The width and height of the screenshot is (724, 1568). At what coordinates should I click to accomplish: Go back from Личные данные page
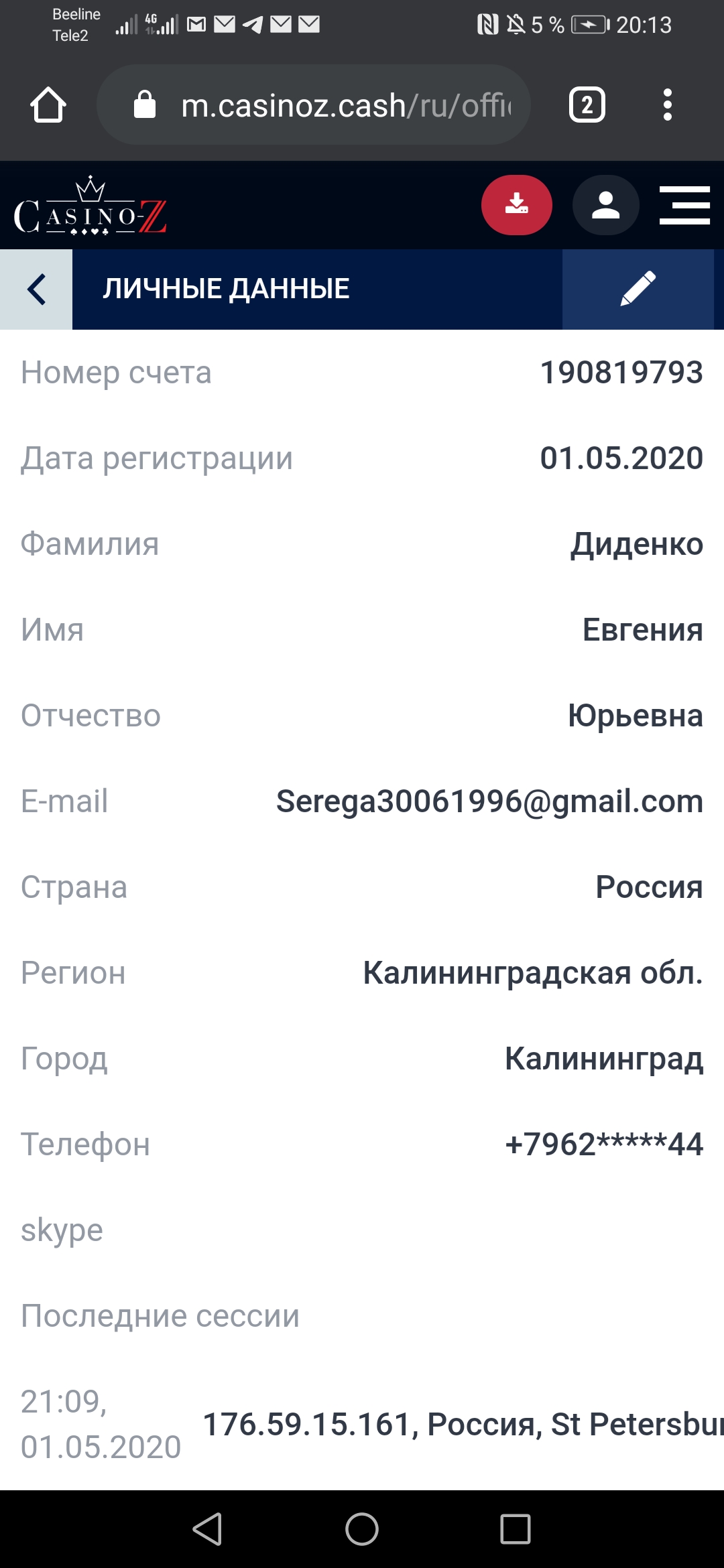click(36, 289)
